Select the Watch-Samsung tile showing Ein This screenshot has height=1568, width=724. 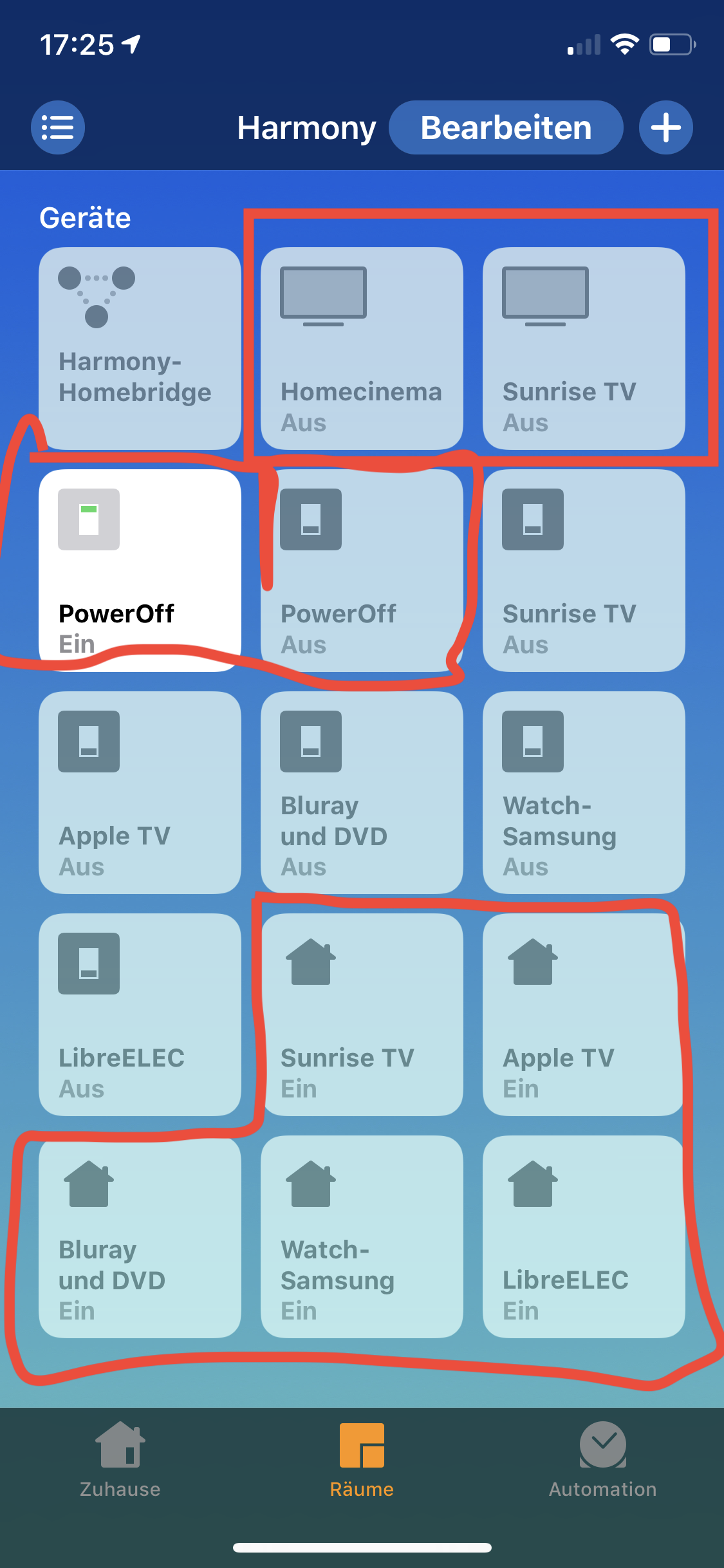362,1237
